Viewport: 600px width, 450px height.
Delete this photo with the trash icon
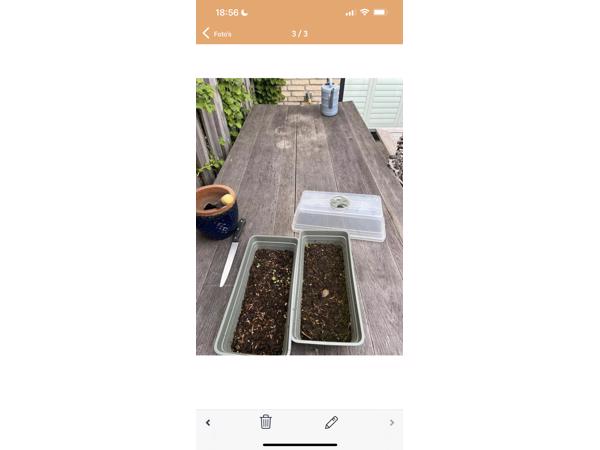pos(266,422)
